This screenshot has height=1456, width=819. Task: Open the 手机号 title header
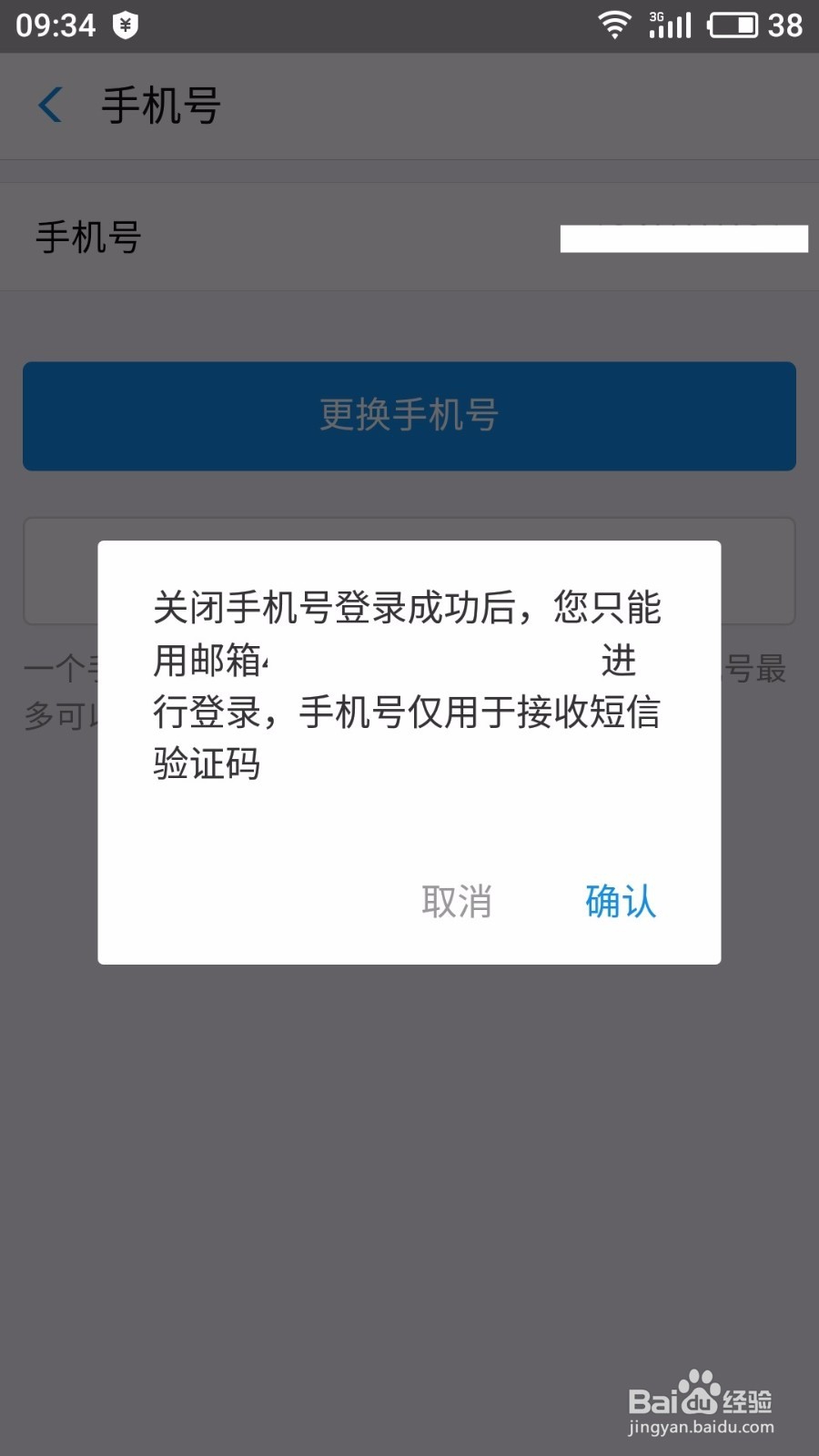pos(159,106)
